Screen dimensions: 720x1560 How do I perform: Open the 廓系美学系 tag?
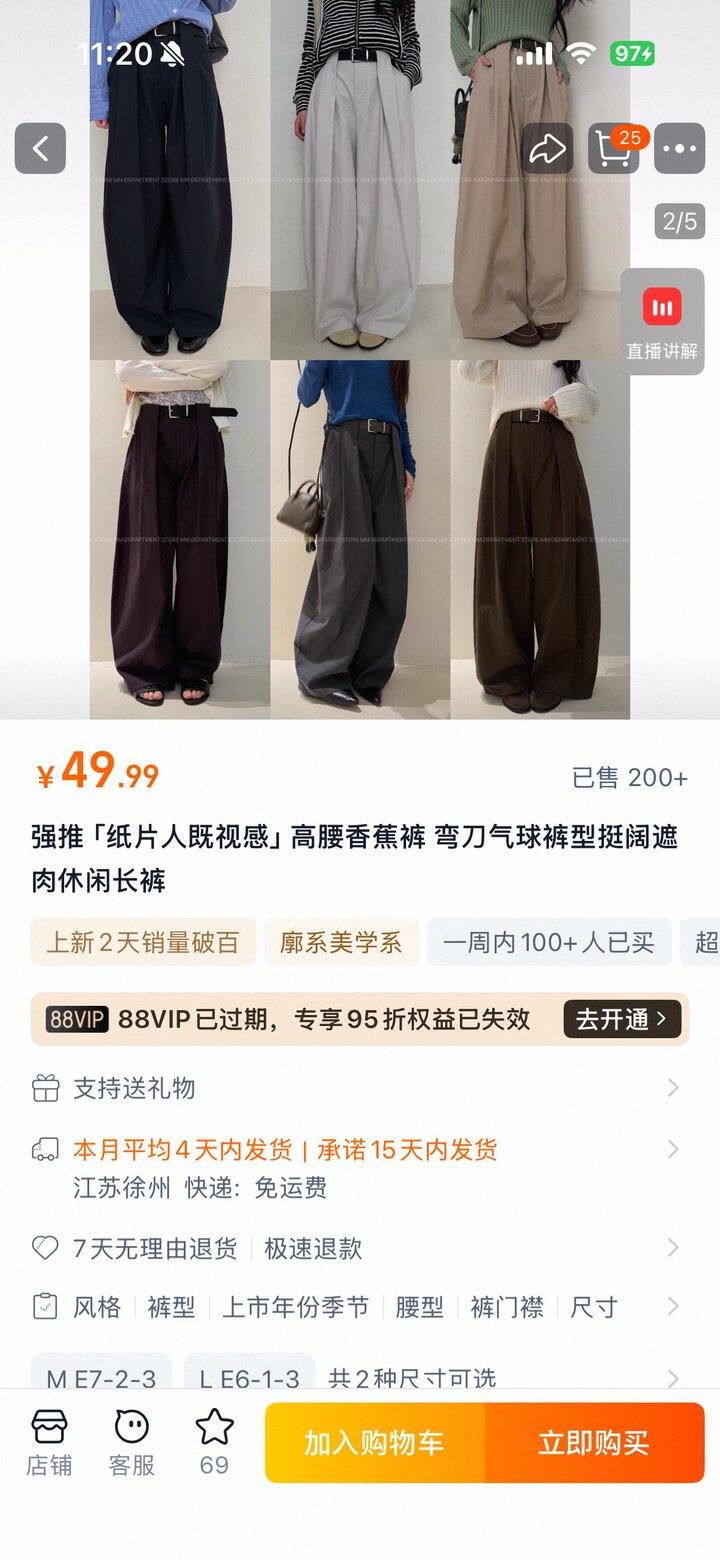tap(341, 942)
